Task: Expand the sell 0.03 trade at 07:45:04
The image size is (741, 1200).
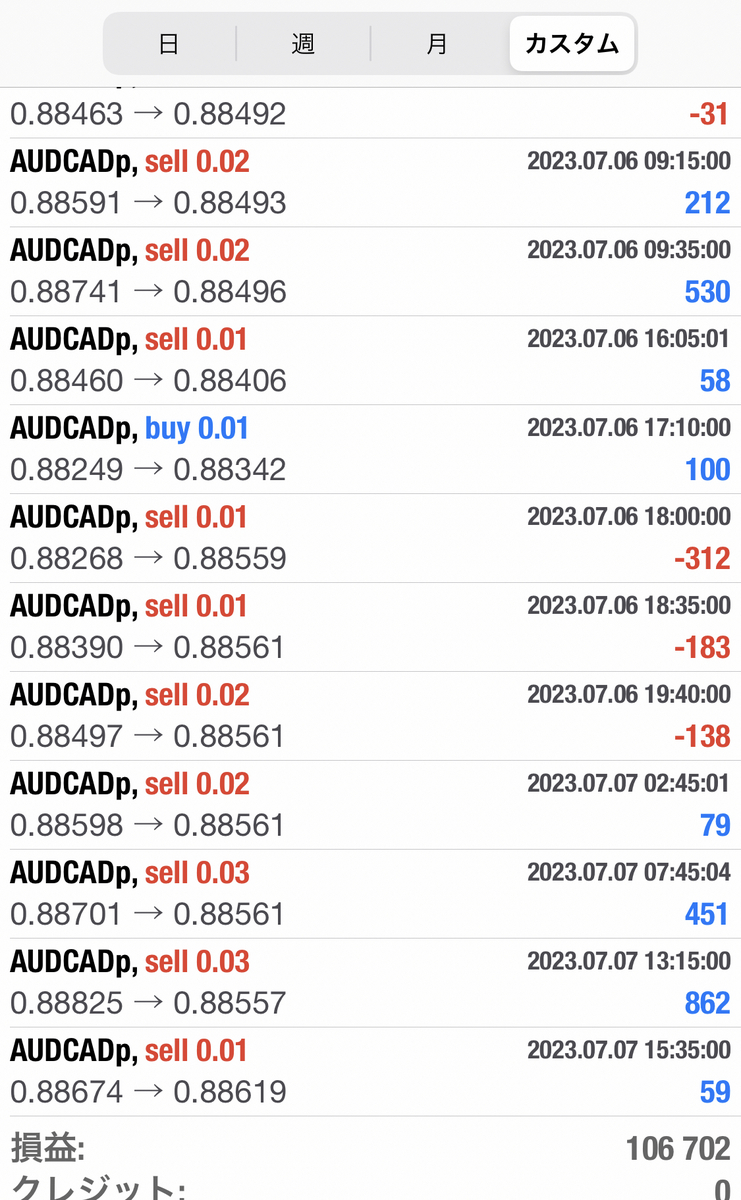Action: click(370, 895)
